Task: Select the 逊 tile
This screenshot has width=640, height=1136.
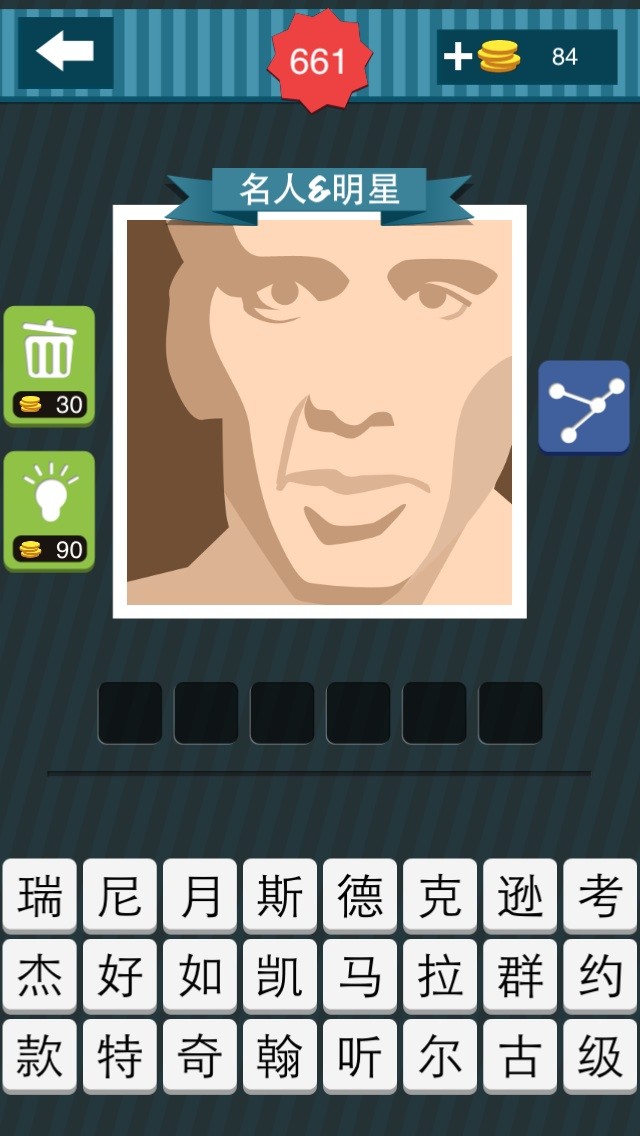Action: pos(520,896)
